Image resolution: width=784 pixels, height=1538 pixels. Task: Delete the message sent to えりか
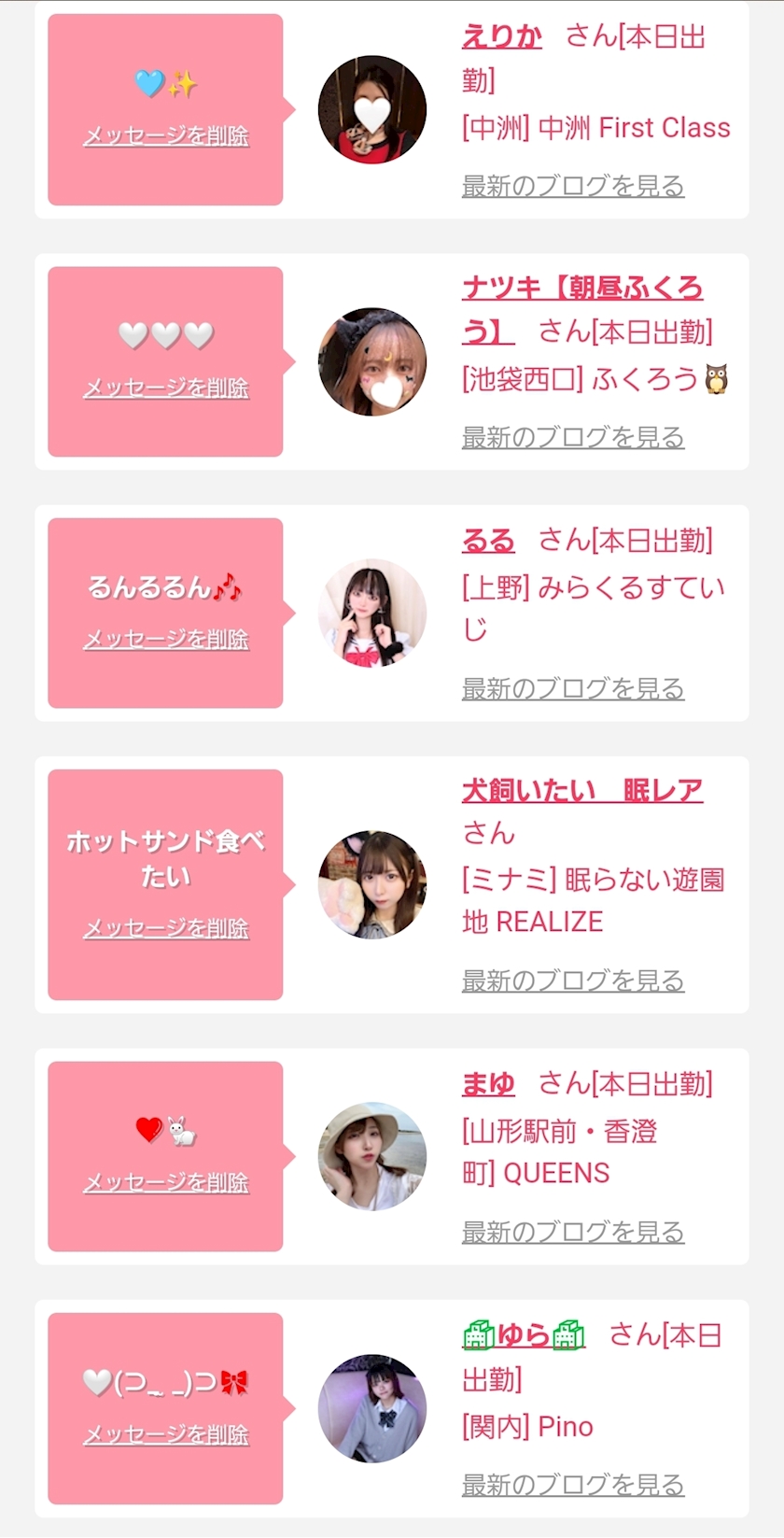coord(166,136)
